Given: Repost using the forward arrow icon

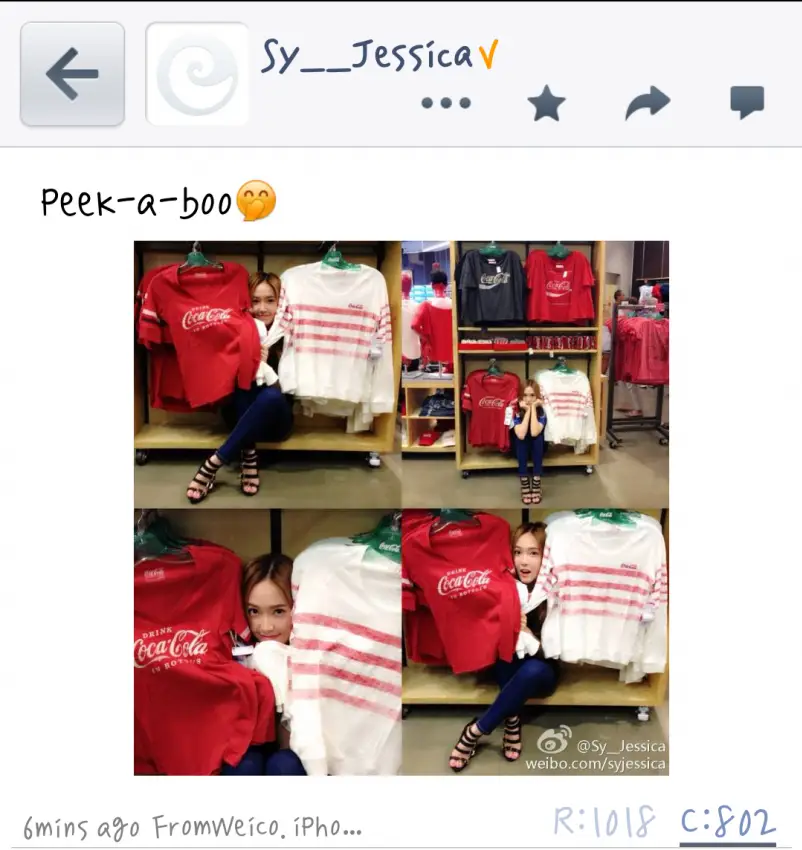Looking at the screenshot, I should (647, 103).
